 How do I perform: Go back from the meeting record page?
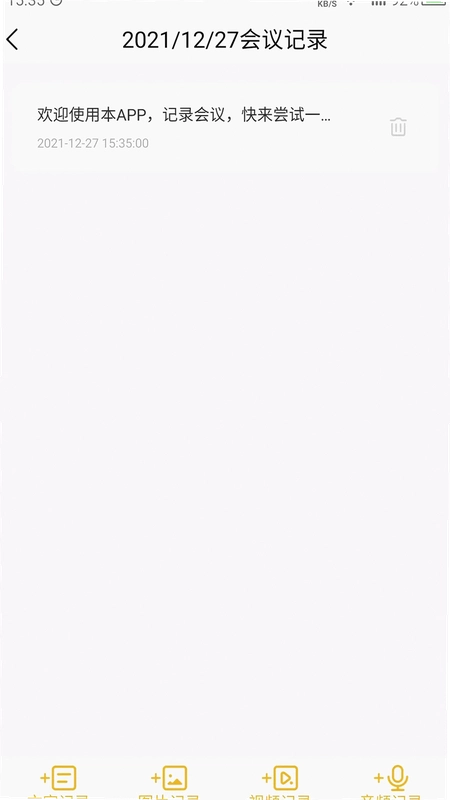point(13,39)
